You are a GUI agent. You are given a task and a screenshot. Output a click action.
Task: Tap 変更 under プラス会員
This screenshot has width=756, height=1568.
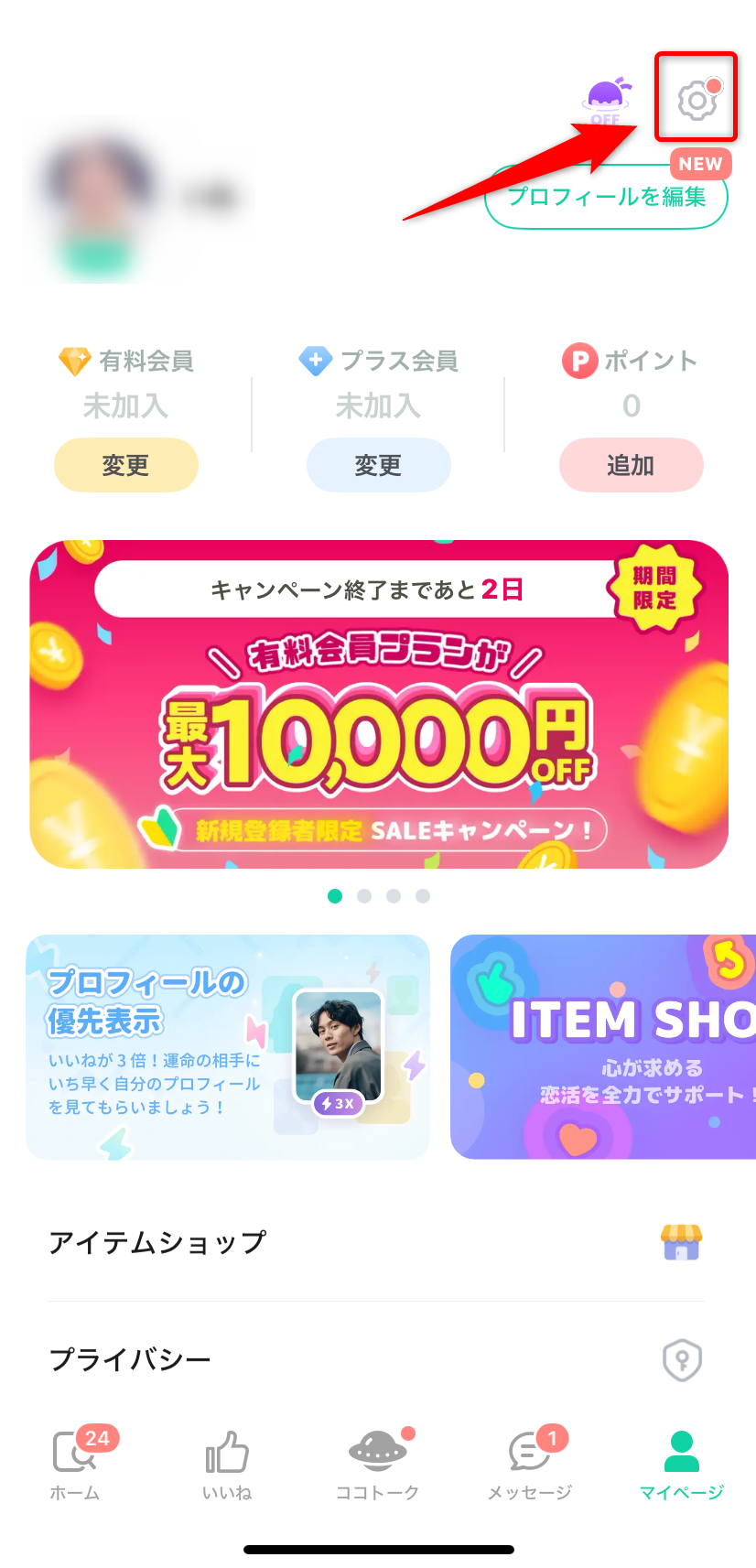pos(378,465)
